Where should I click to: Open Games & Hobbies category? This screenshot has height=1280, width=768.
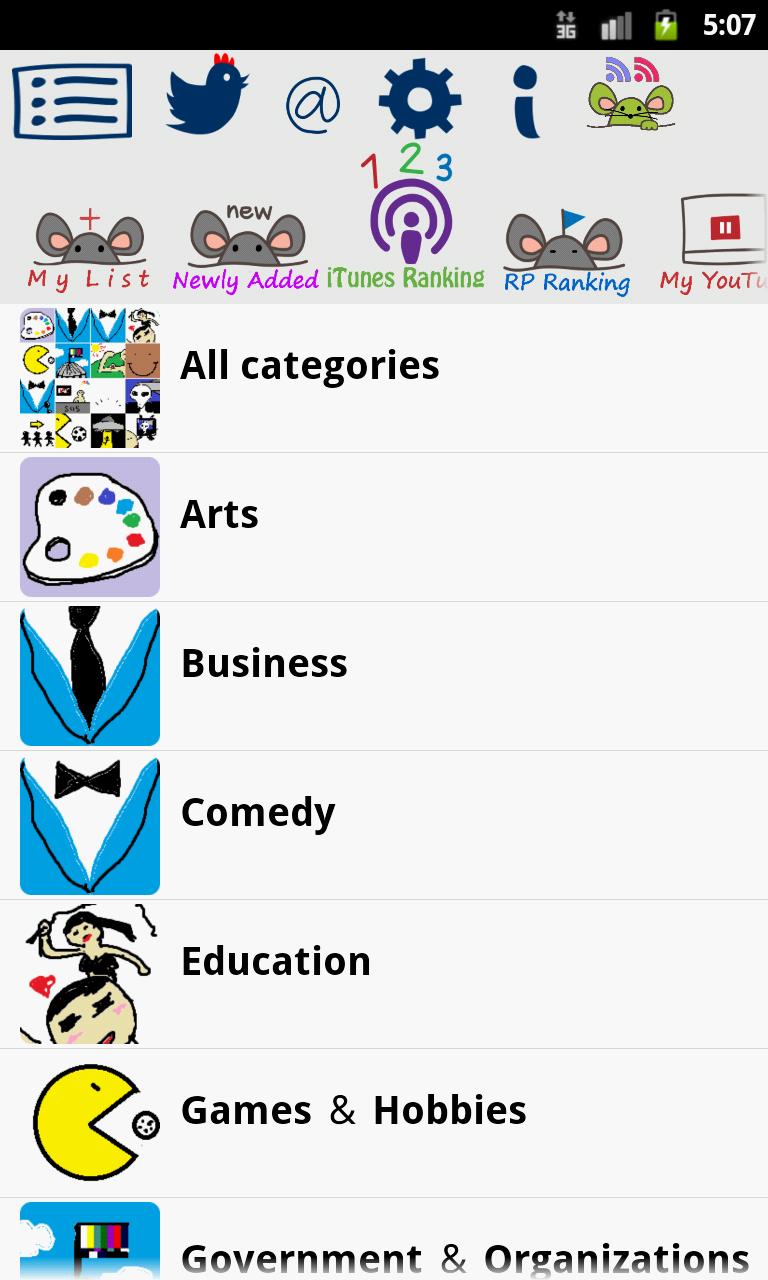click(384, 1123)
